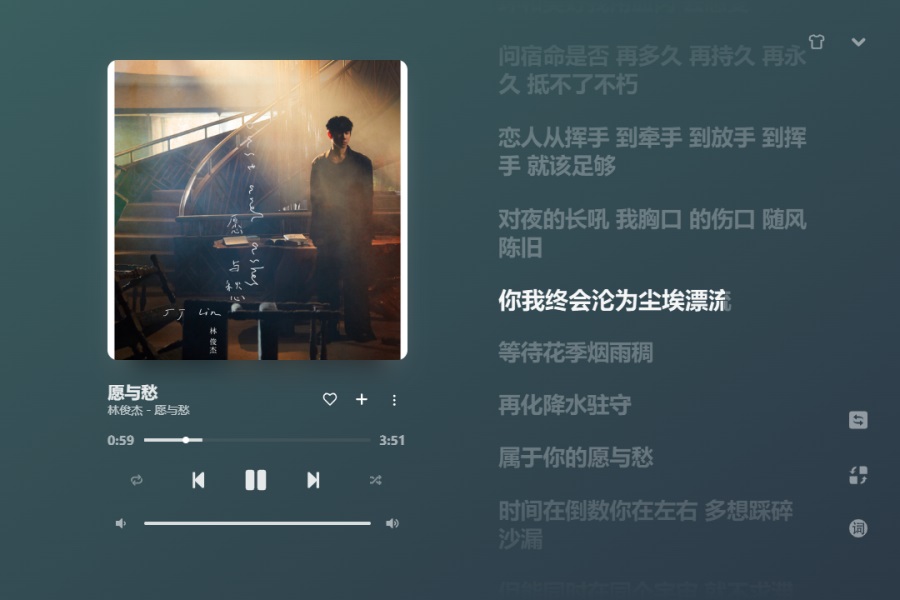Tap the album cover of 愿与愁
Image resolution: width=900 pixels, height=600 pixels.
point(257,210)
